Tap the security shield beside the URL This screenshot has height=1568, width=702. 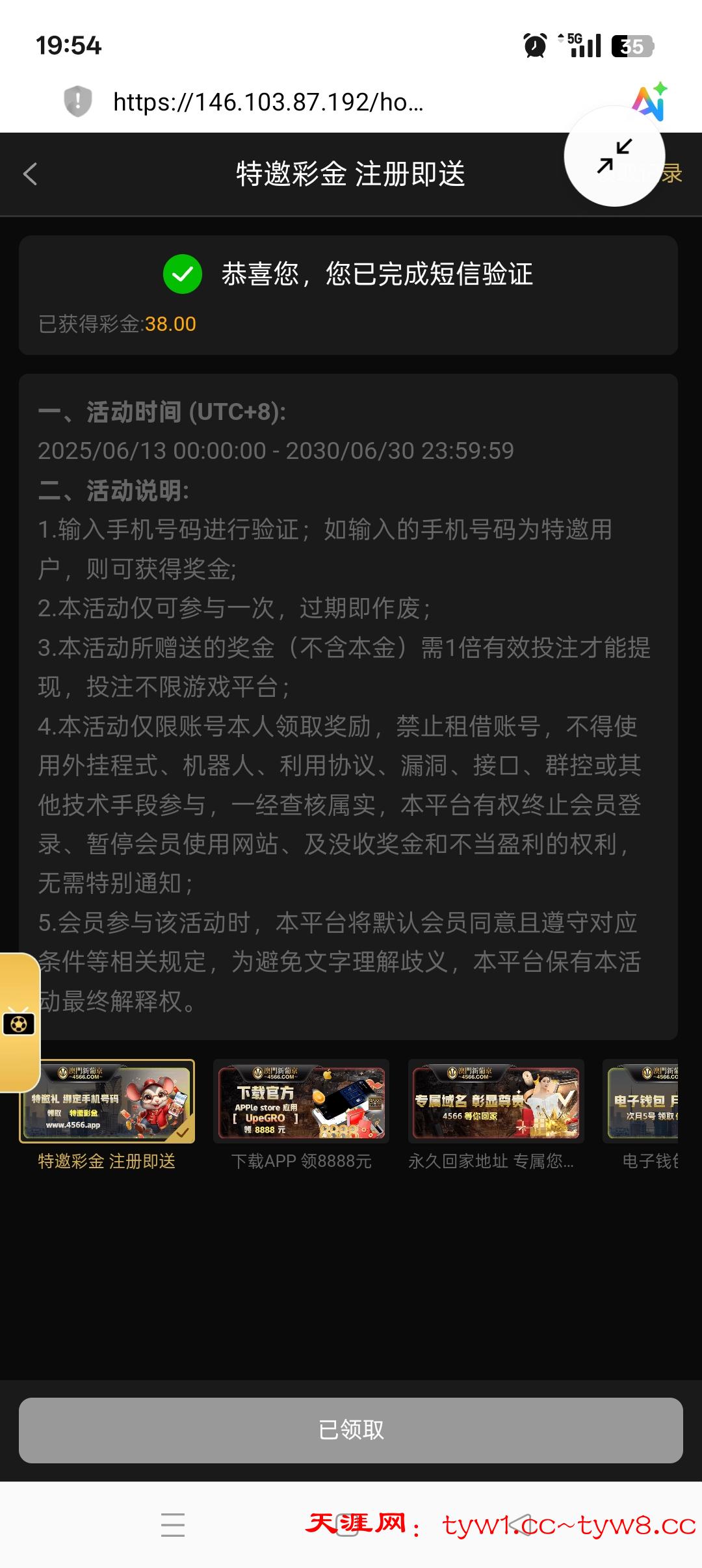coord(77,101)
